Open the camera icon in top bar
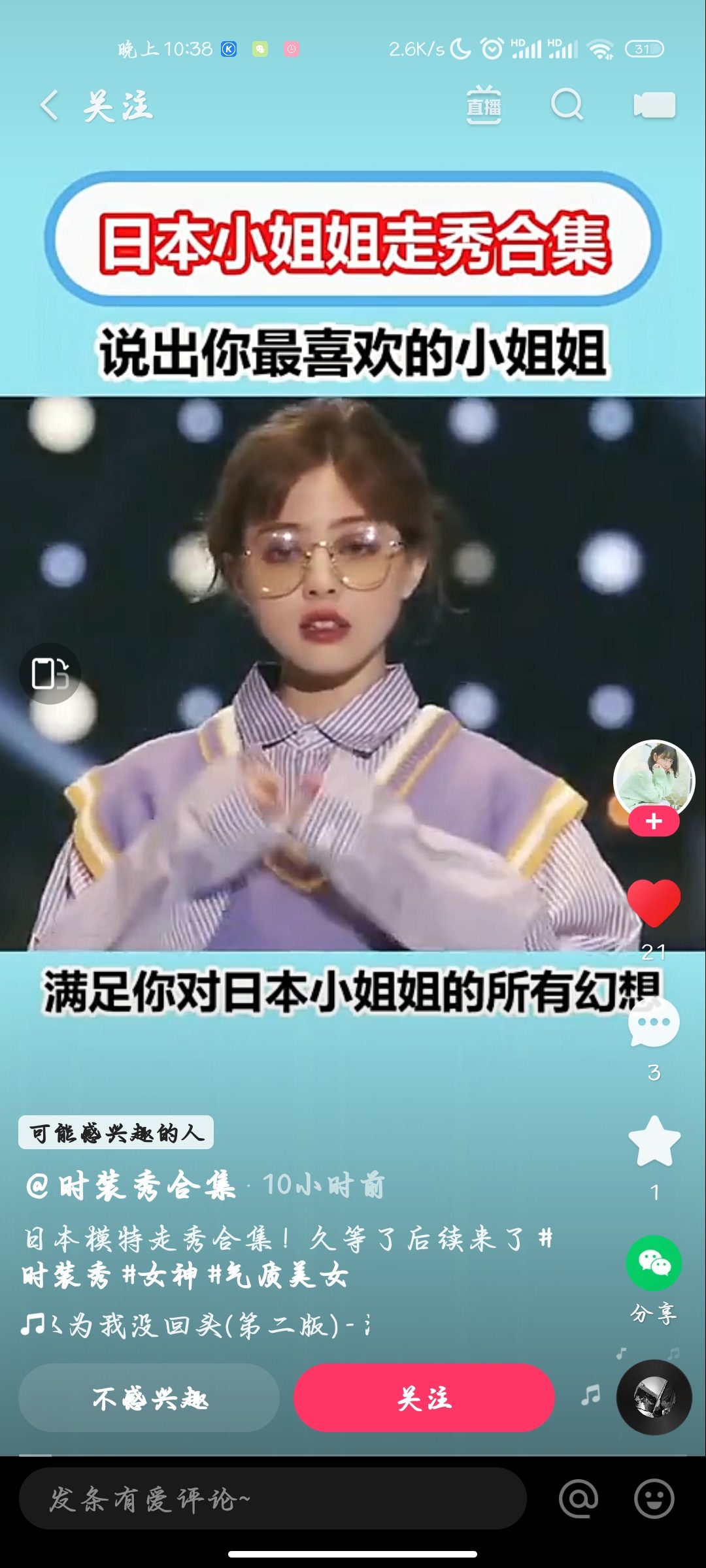The width and height of the screenshot is (706, 1568). (654, 105)
